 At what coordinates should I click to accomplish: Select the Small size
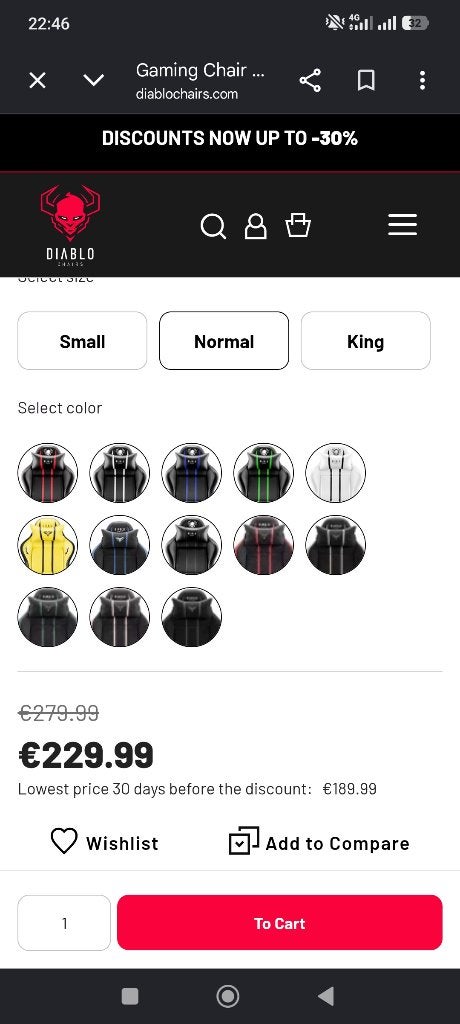tap(82, 341)
